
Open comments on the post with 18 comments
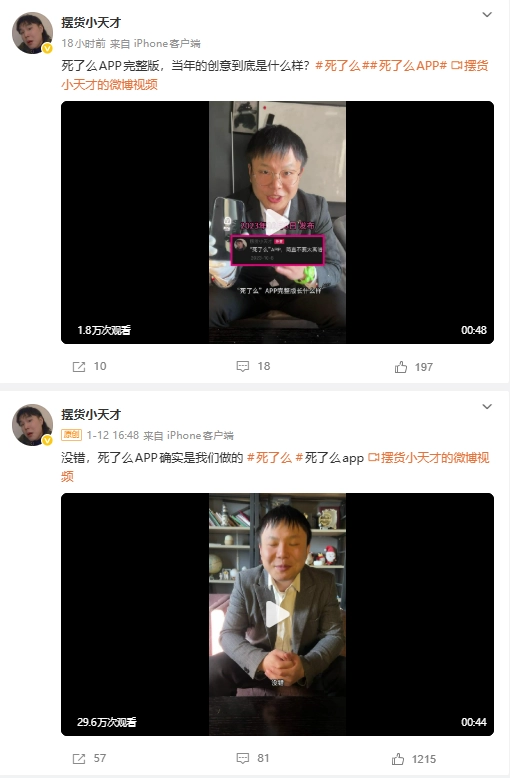[x=253, y=367]
